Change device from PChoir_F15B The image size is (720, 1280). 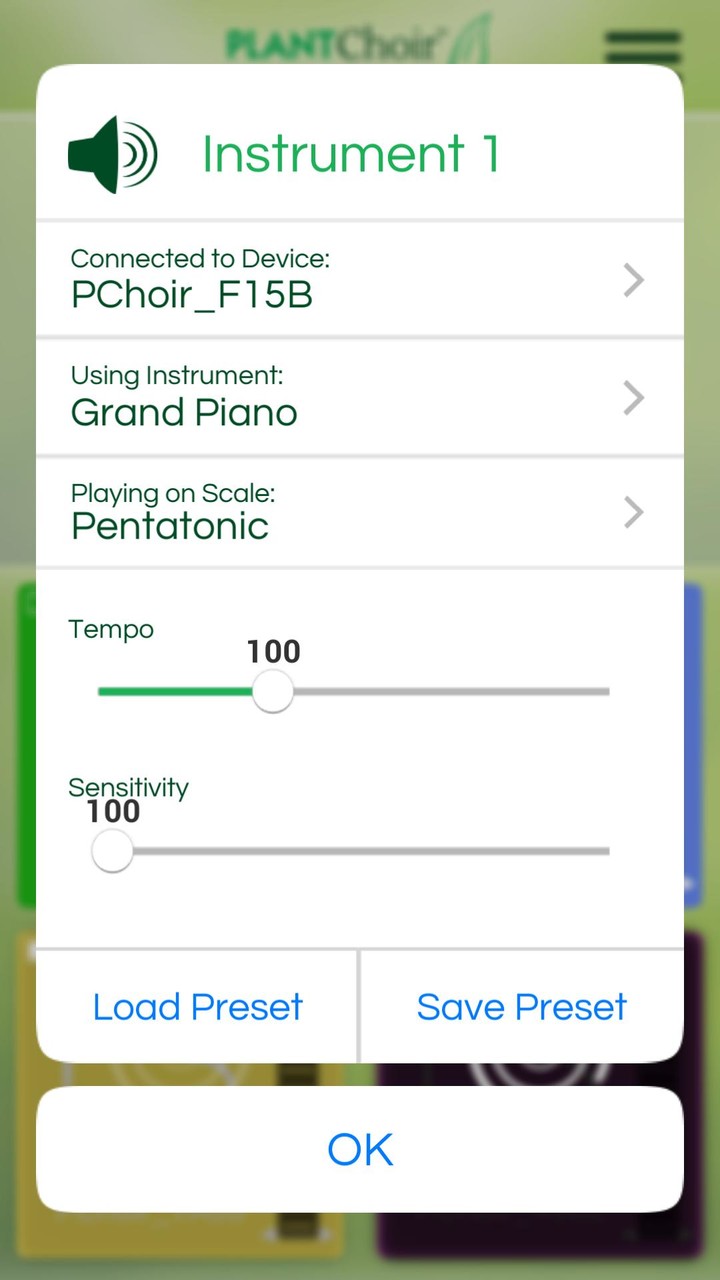[192, 294]
